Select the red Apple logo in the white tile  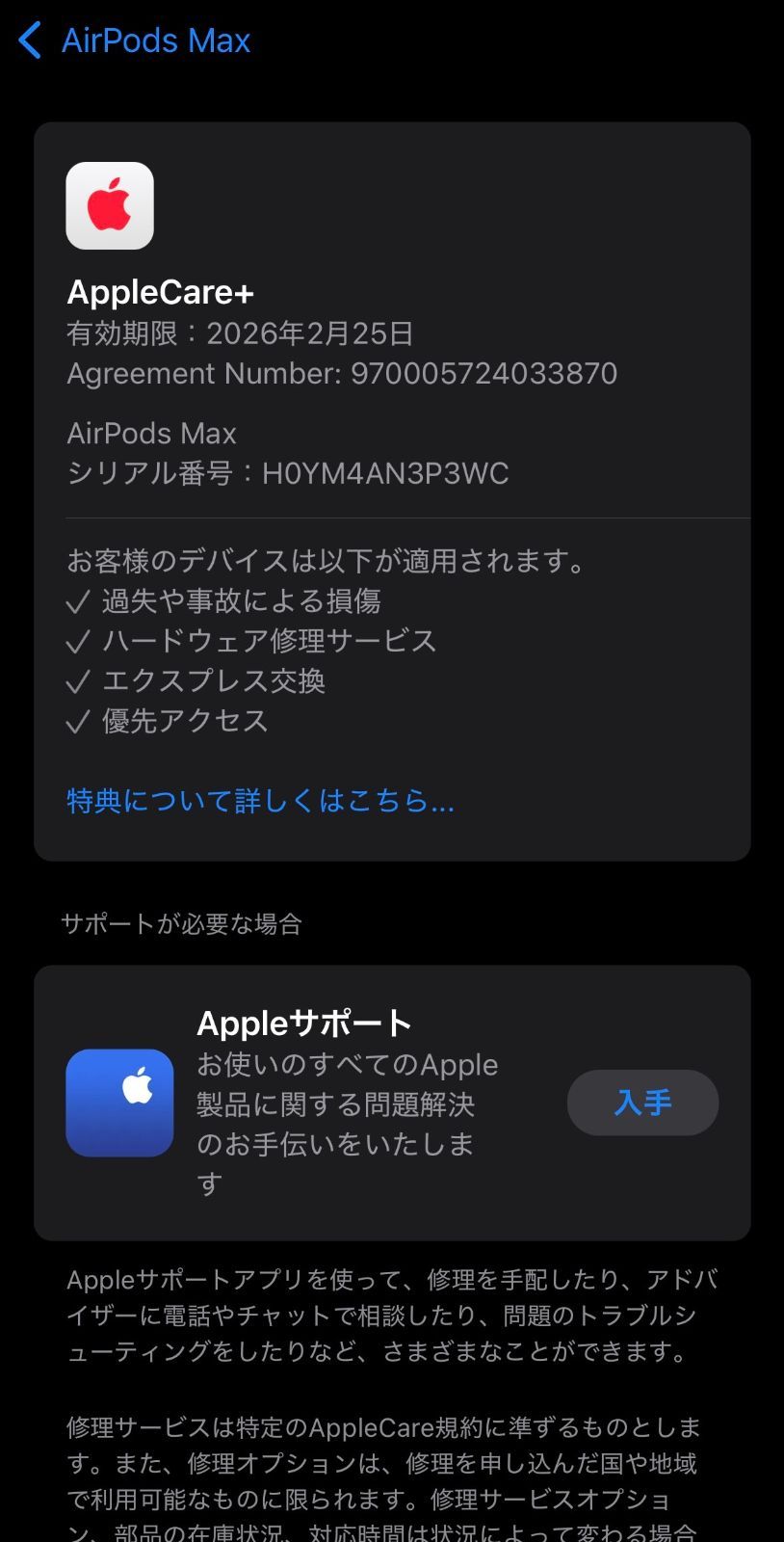point(109,204)
